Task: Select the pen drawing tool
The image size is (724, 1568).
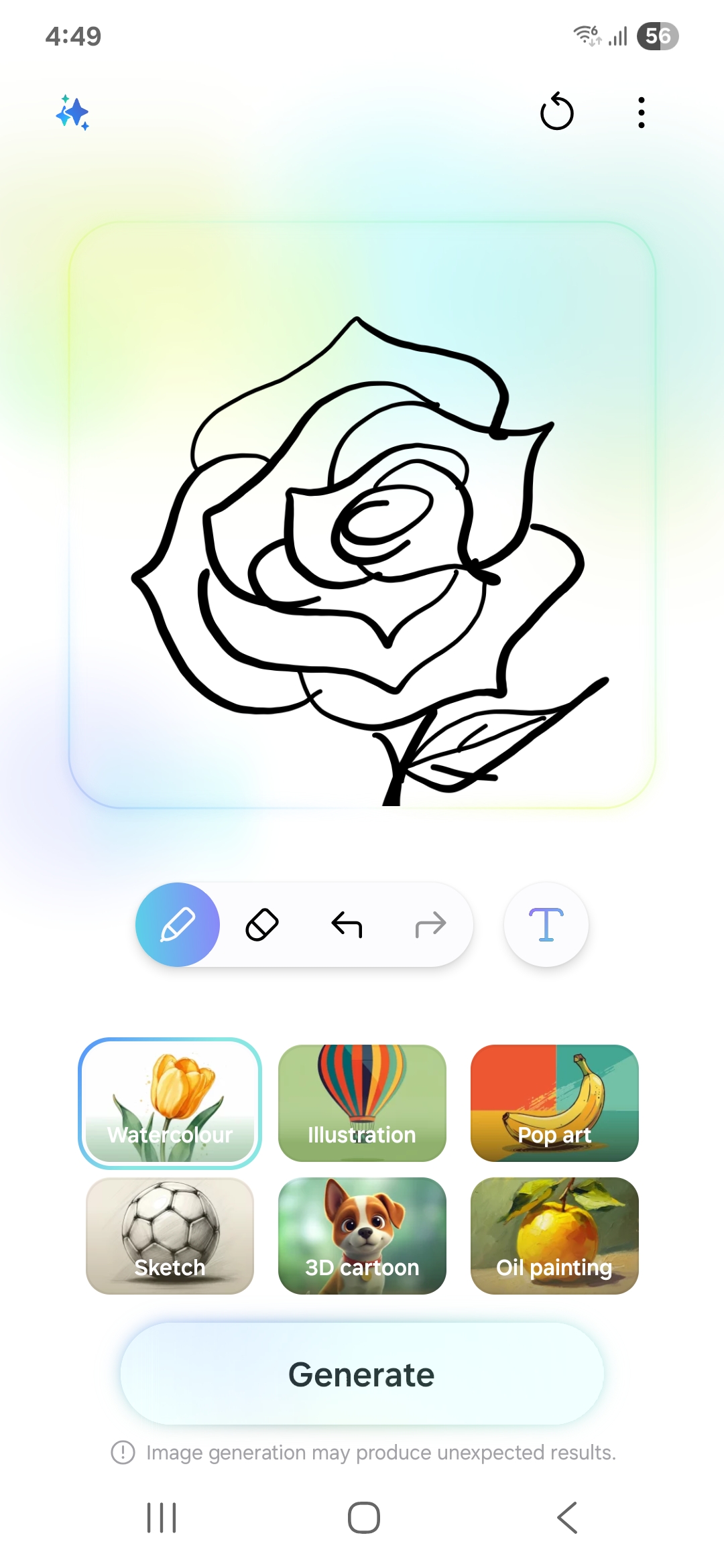Action: [178, 925]
